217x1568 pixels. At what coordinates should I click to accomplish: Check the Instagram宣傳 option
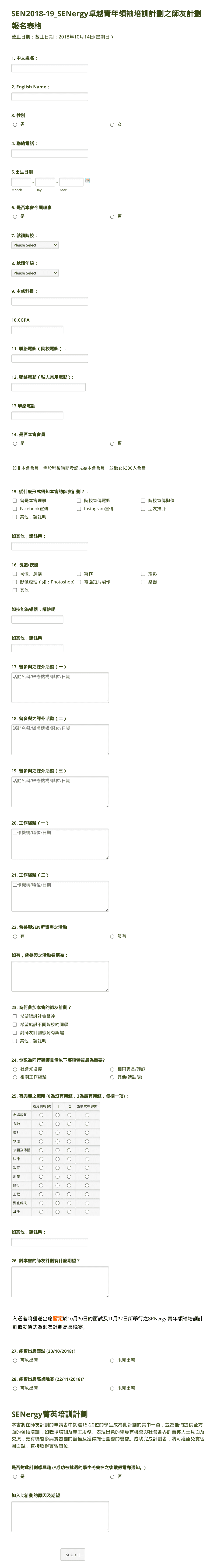(x=79, y=508)
